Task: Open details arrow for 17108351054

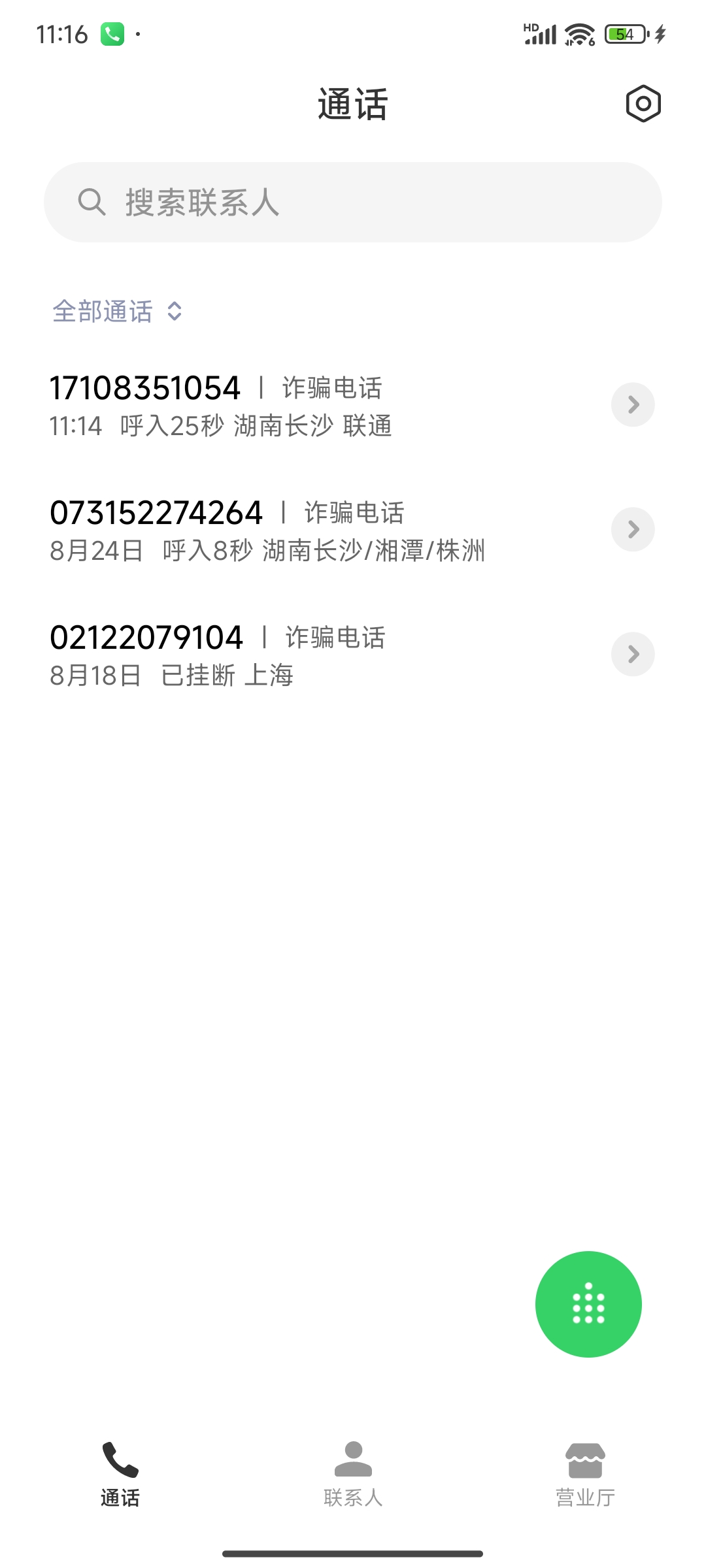Action: [x=632, y=404]
